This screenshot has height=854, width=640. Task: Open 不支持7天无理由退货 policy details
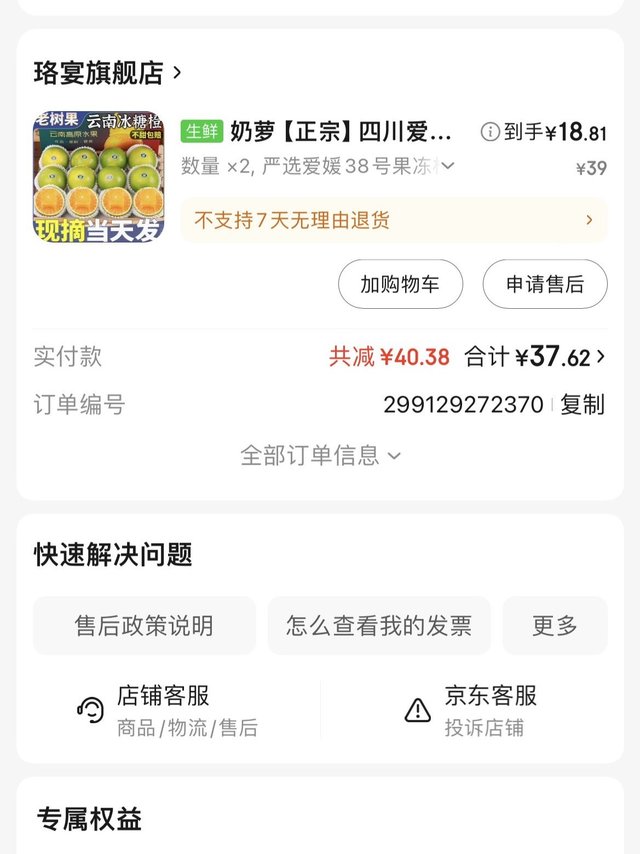click(394, 220)
